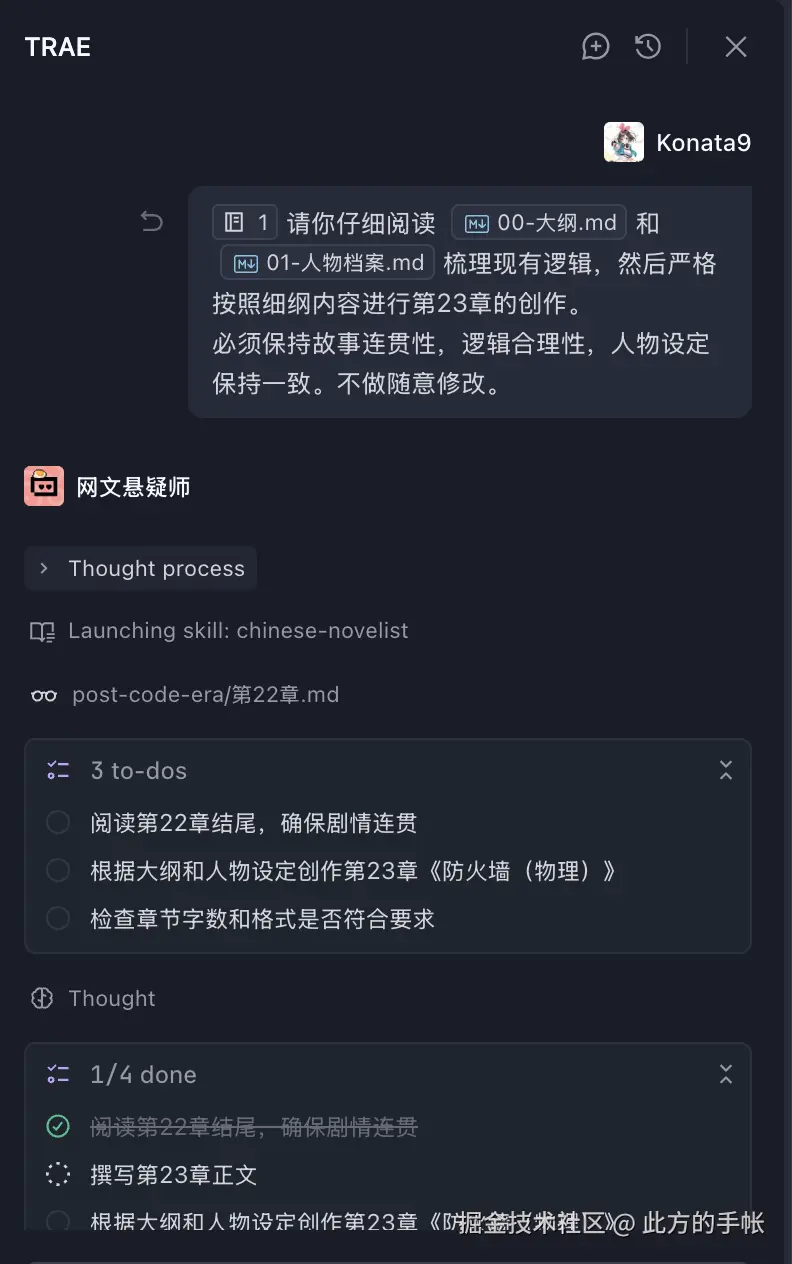Click the Thought globe icon
Screen dimensions: 792x1264
pos(41,998)
